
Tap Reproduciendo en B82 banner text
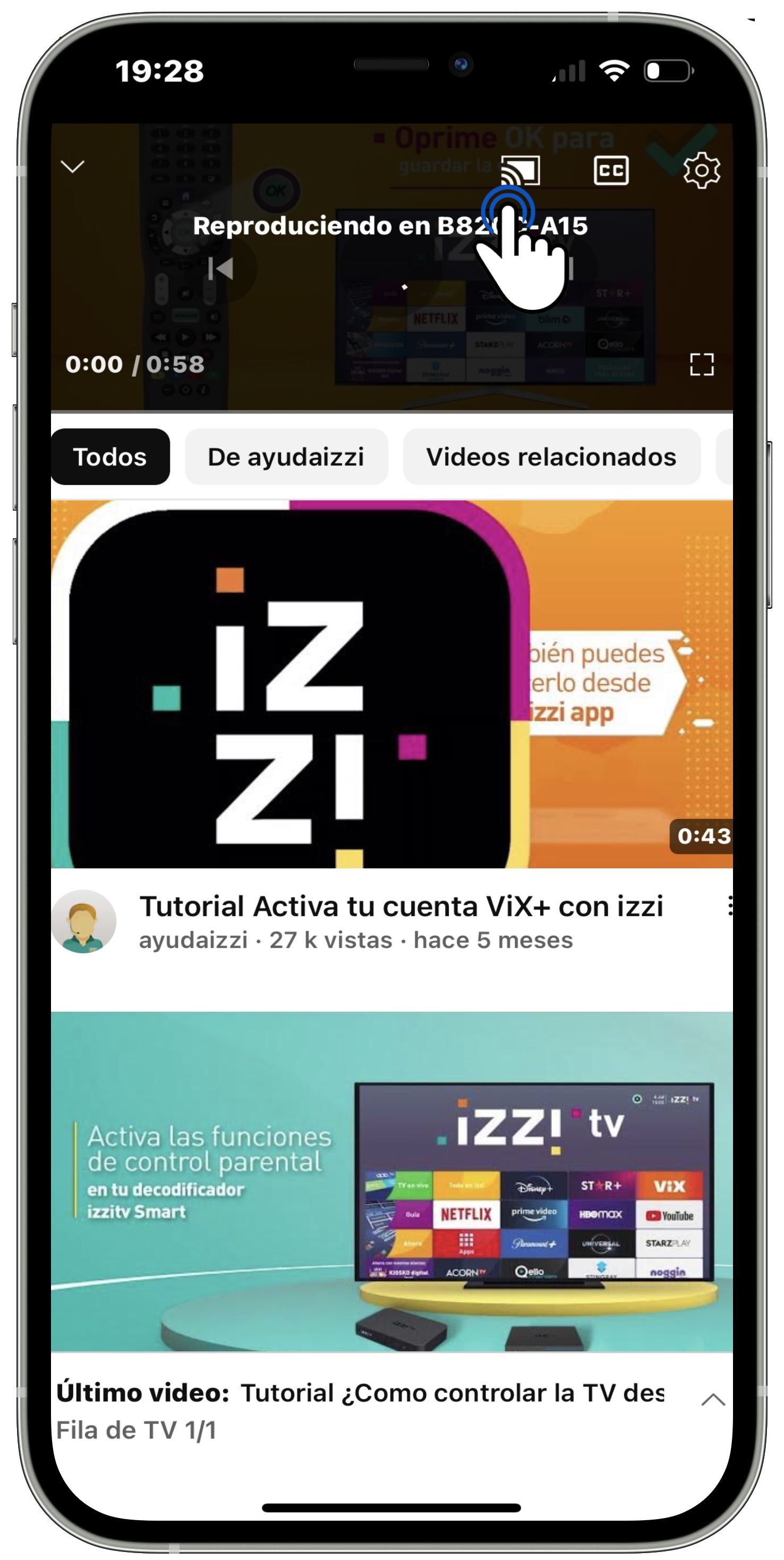390,225
